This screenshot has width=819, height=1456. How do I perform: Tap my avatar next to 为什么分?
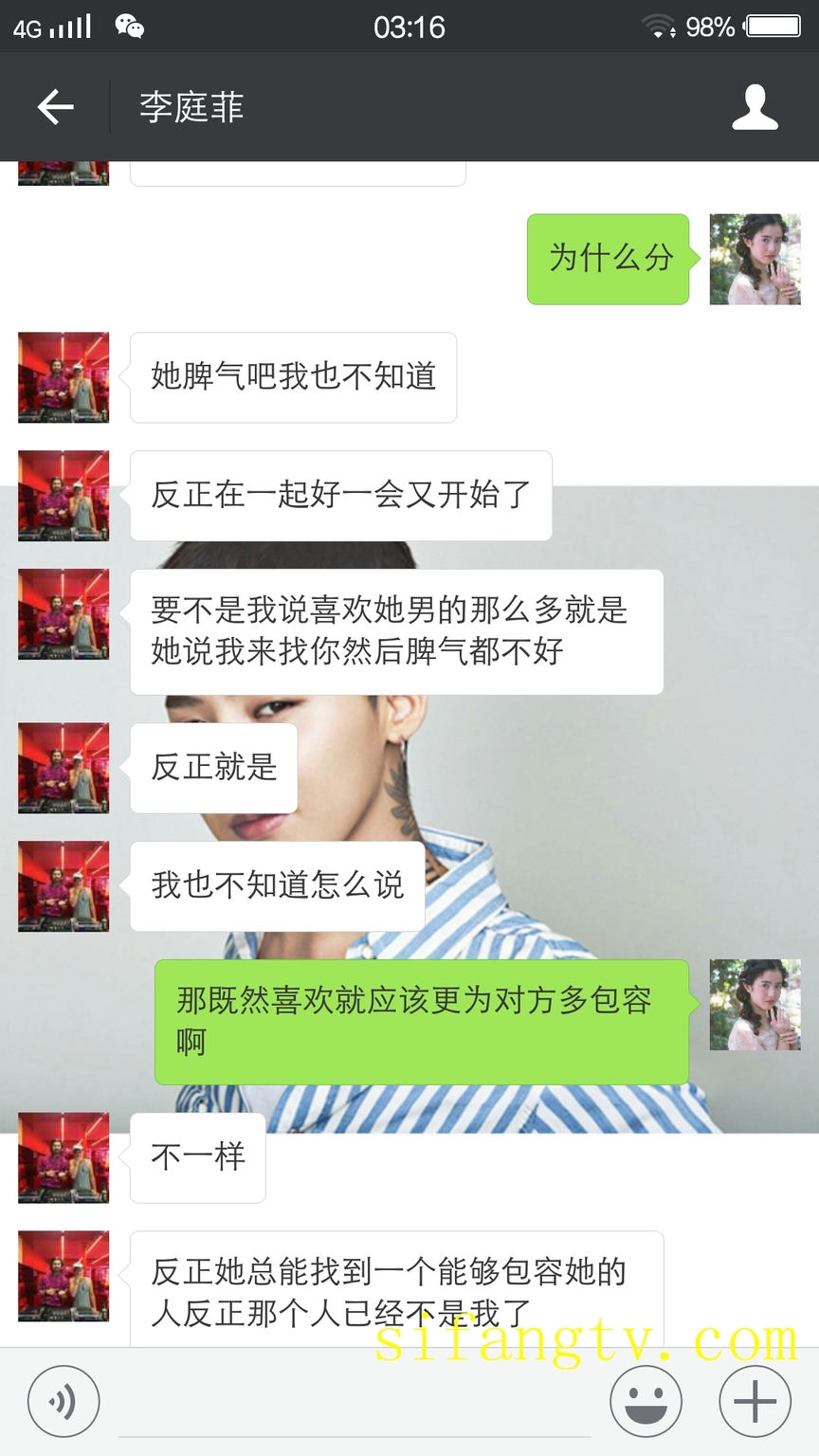(755, 259)
